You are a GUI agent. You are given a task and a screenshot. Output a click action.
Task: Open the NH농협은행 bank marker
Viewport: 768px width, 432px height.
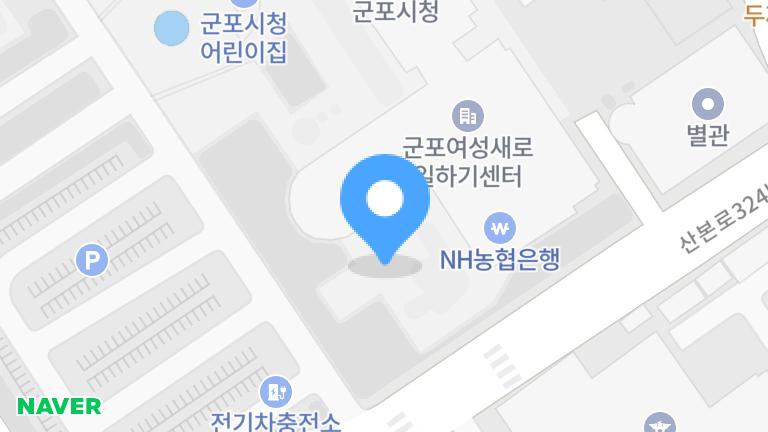[499, 226]
